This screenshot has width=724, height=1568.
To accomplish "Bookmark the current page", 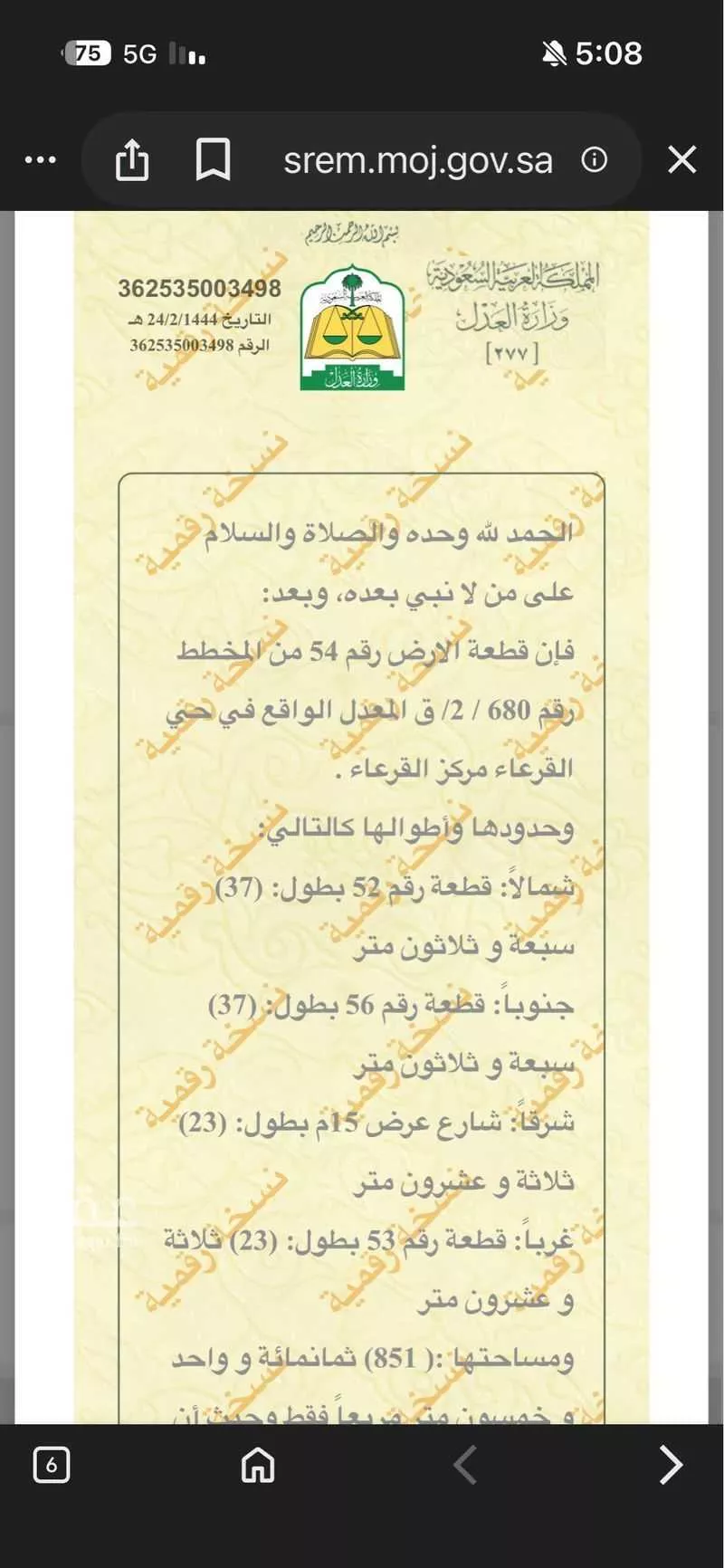I will 211,159.
